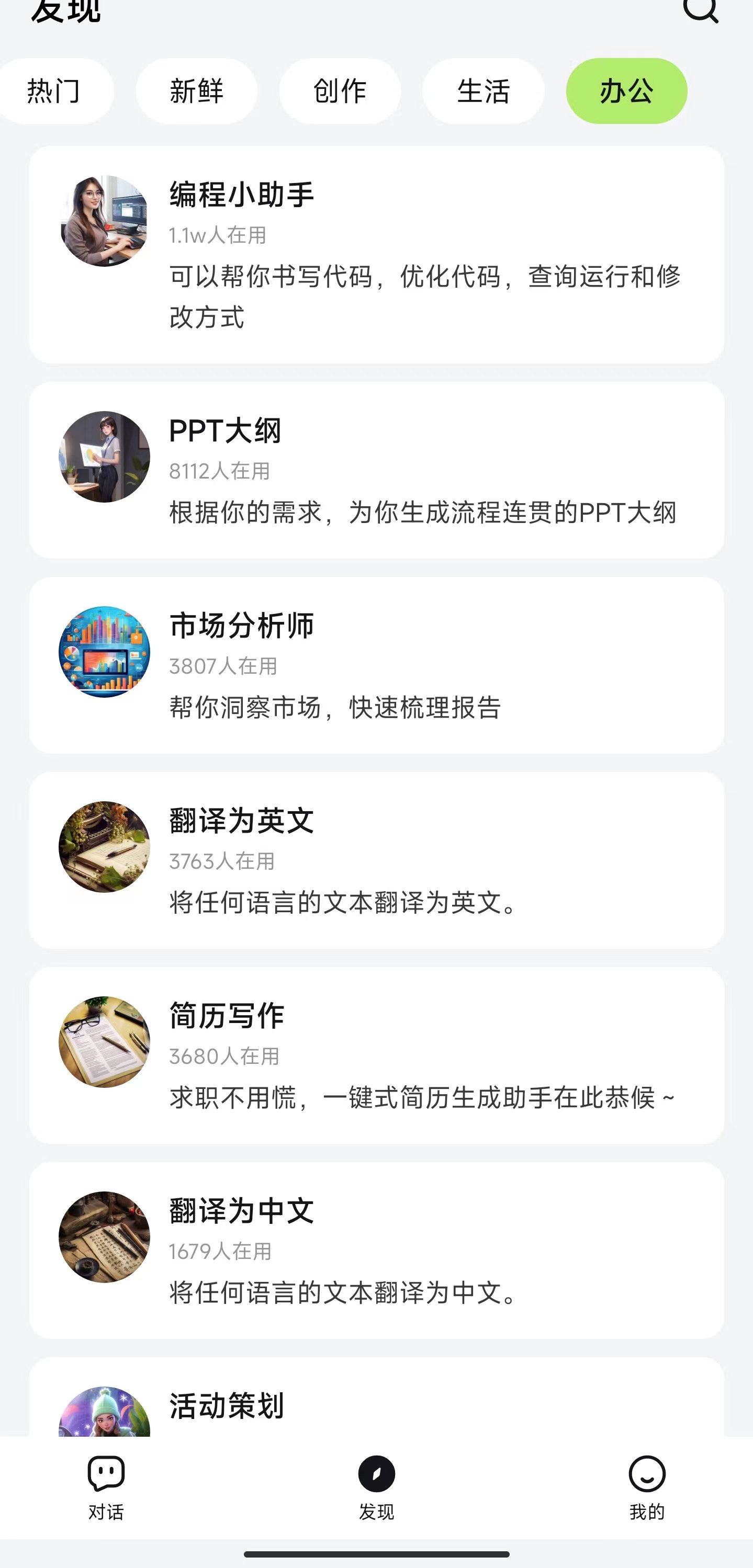Show the 生活 category

pyautogui.click(x=483, y=92)
